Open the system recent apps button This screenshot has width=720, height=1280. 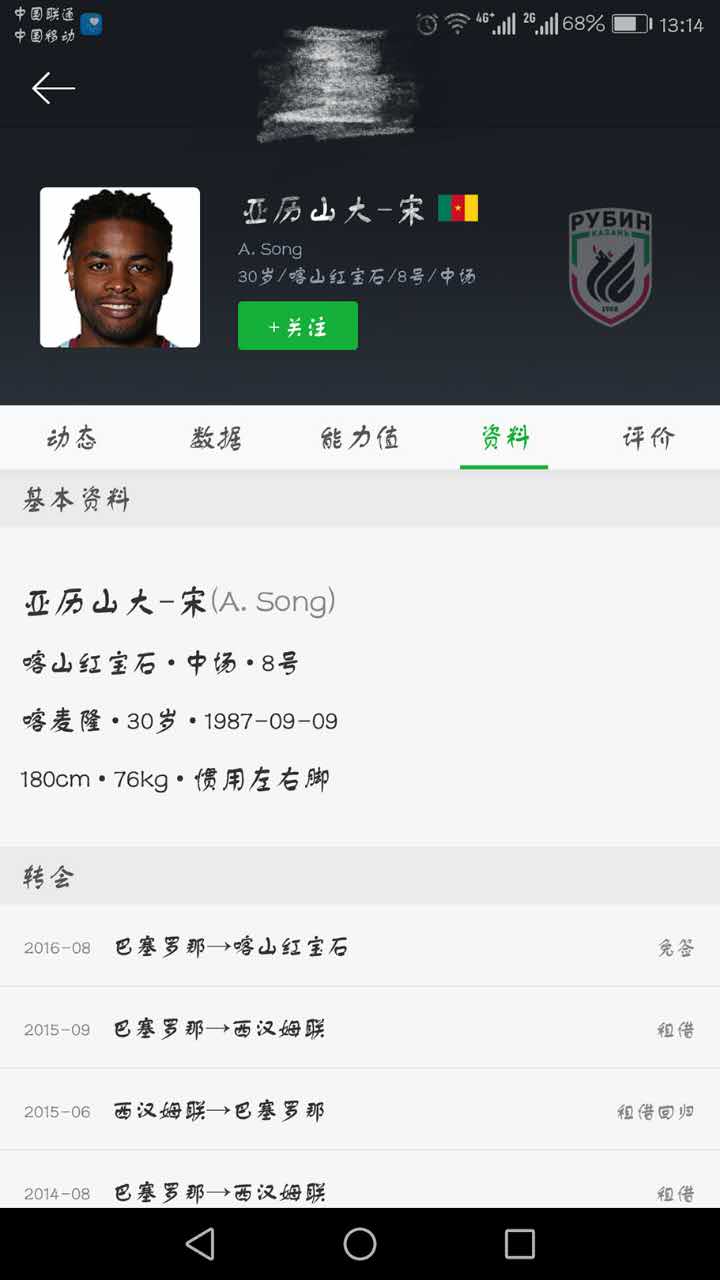pos(519,1243)
